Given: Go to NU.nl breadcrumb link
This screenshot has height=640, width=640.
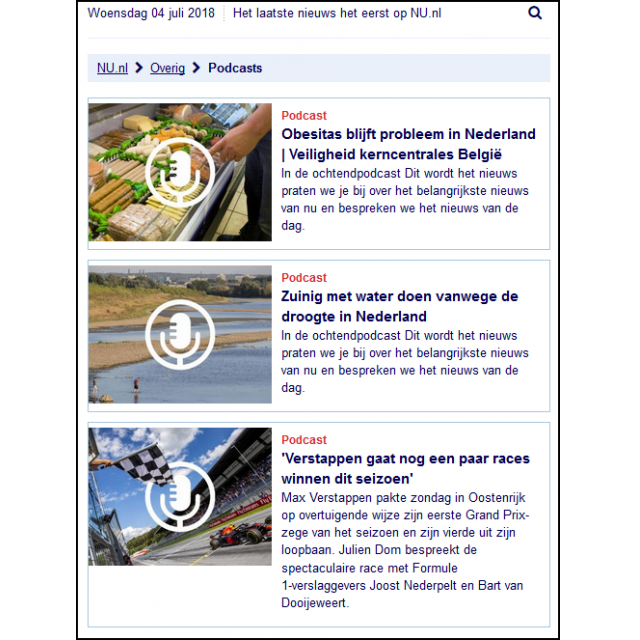Looking at the screenshot, I should point(112,68).
